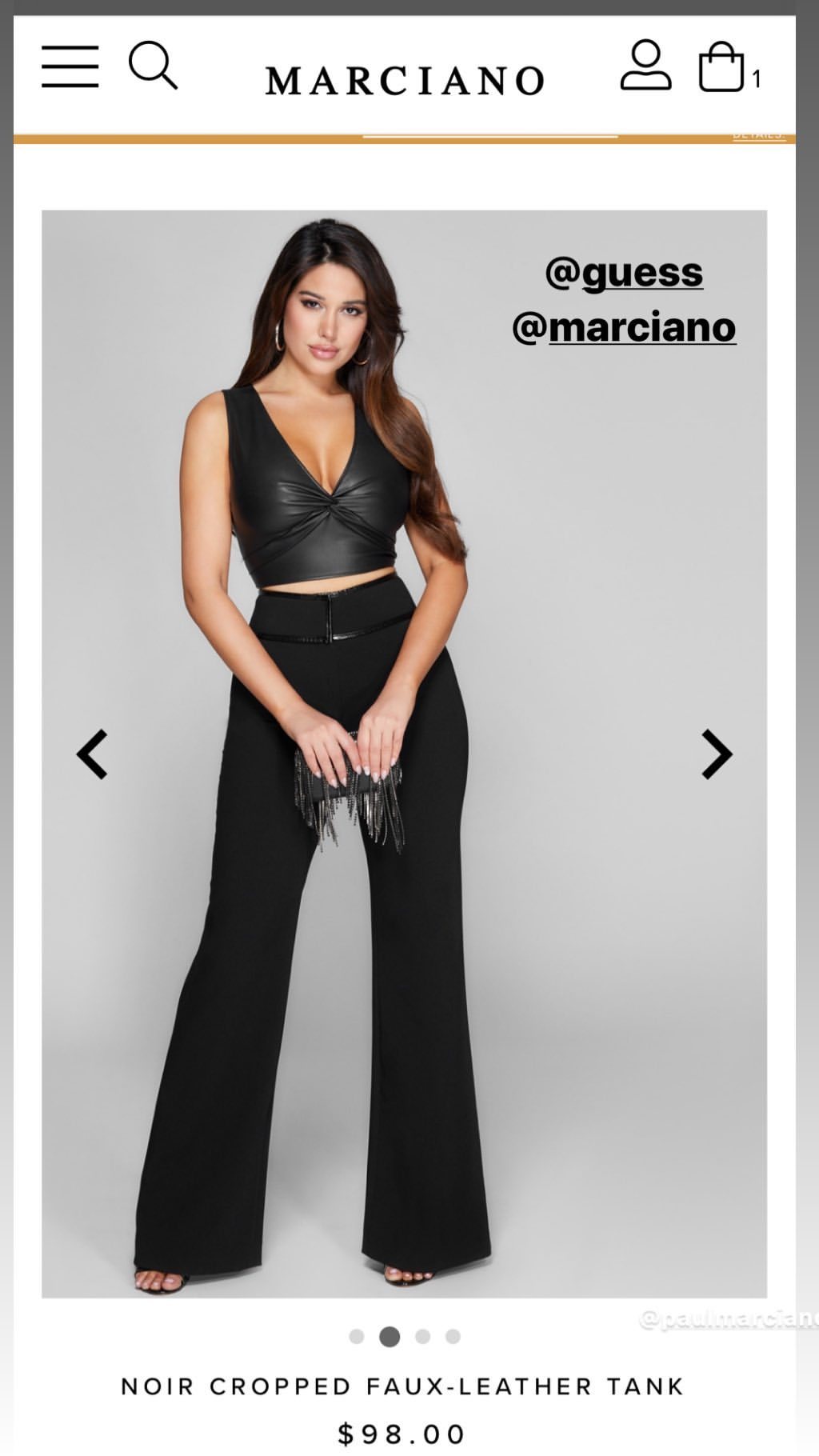Open the hamburger menu
This screenshot has height=1456, width=819.
click(x=70, y=66)
